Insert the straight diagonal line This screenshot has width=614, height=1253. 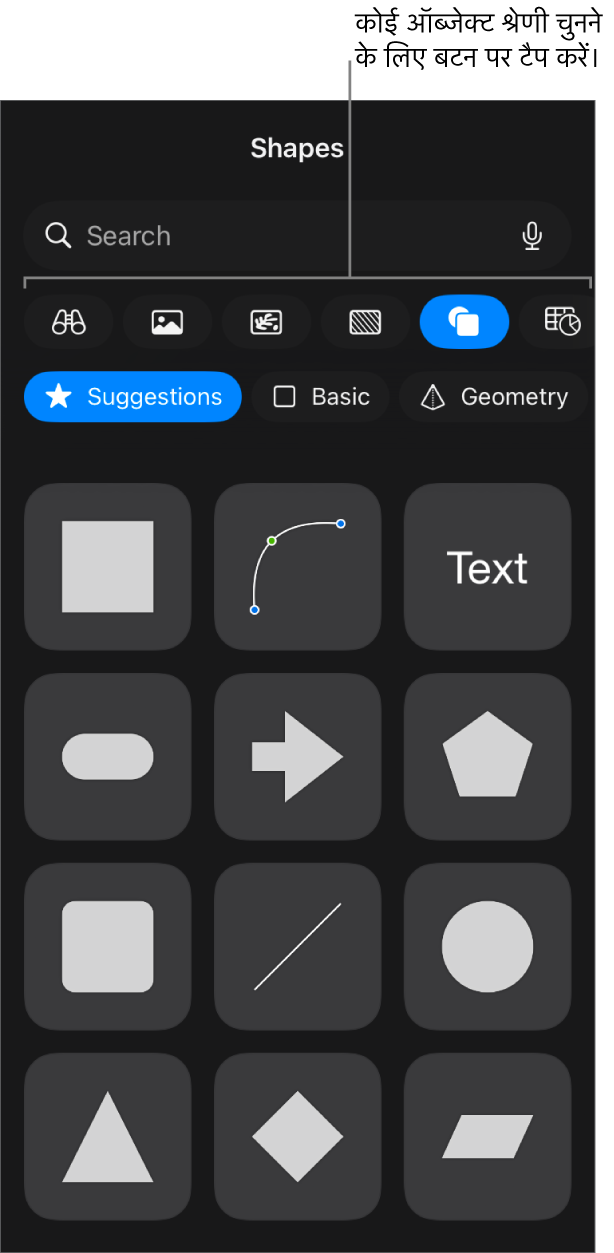[298, 946]
